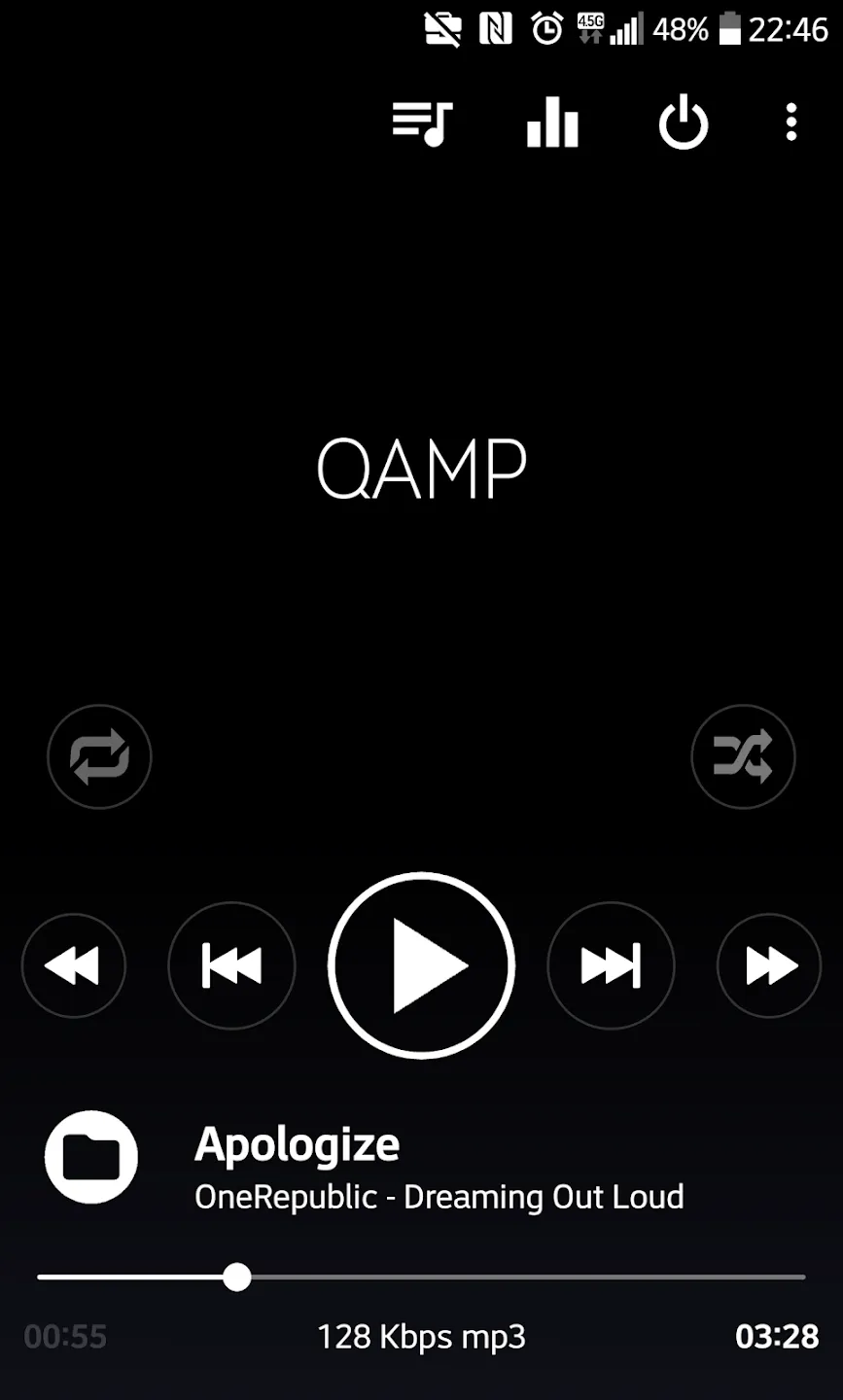Rewind the current track

click(x=73, y=965)
